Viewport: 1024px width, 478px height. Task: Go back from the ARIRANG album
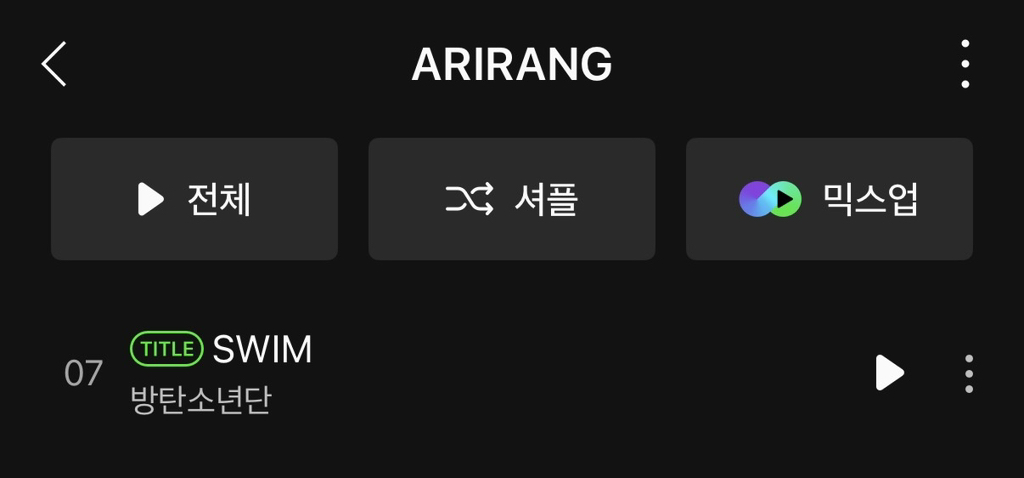click(x=54, y=65)
